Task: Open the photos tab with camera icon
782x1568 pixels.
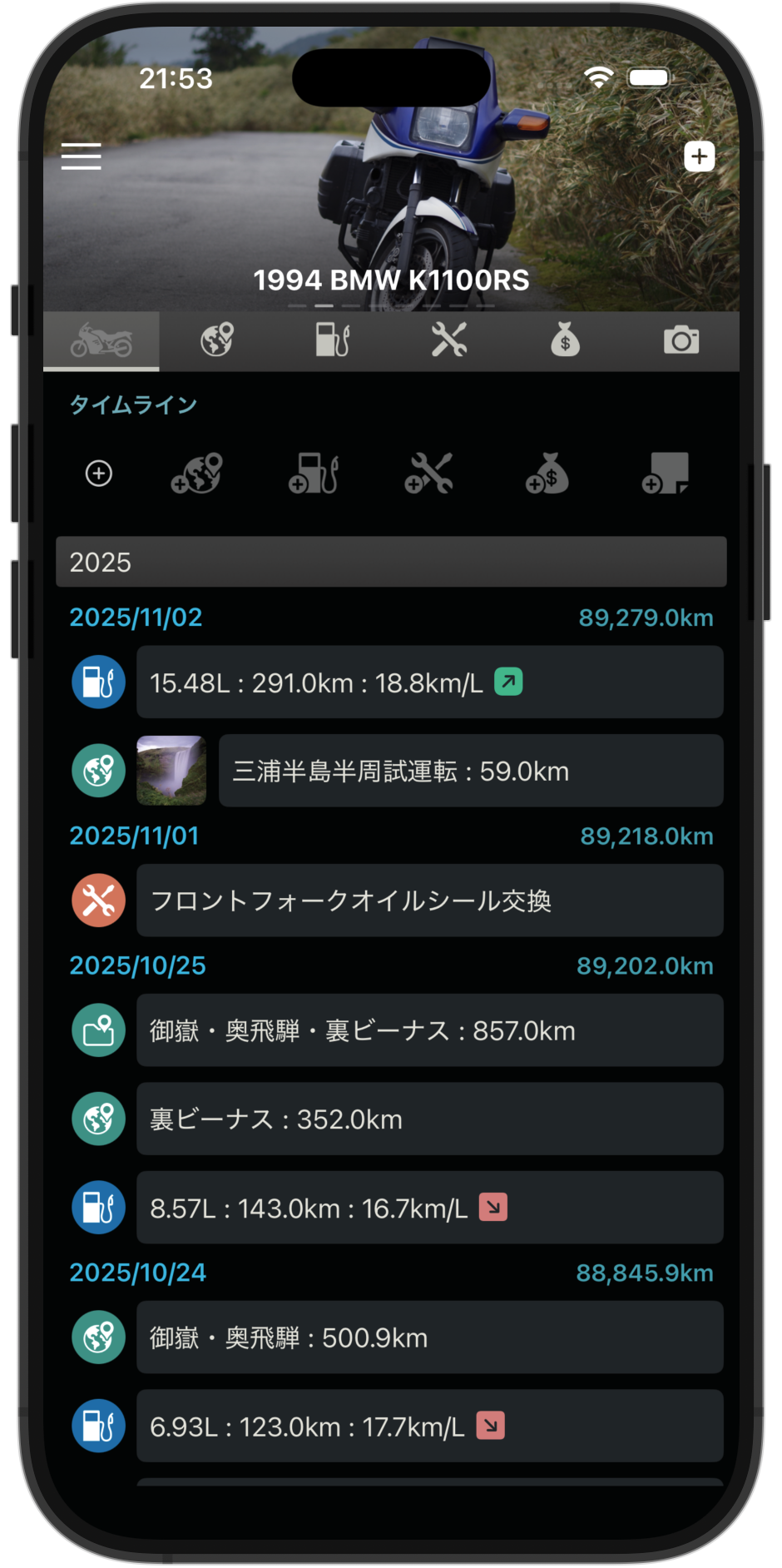Action: click(x=681, y=340)
